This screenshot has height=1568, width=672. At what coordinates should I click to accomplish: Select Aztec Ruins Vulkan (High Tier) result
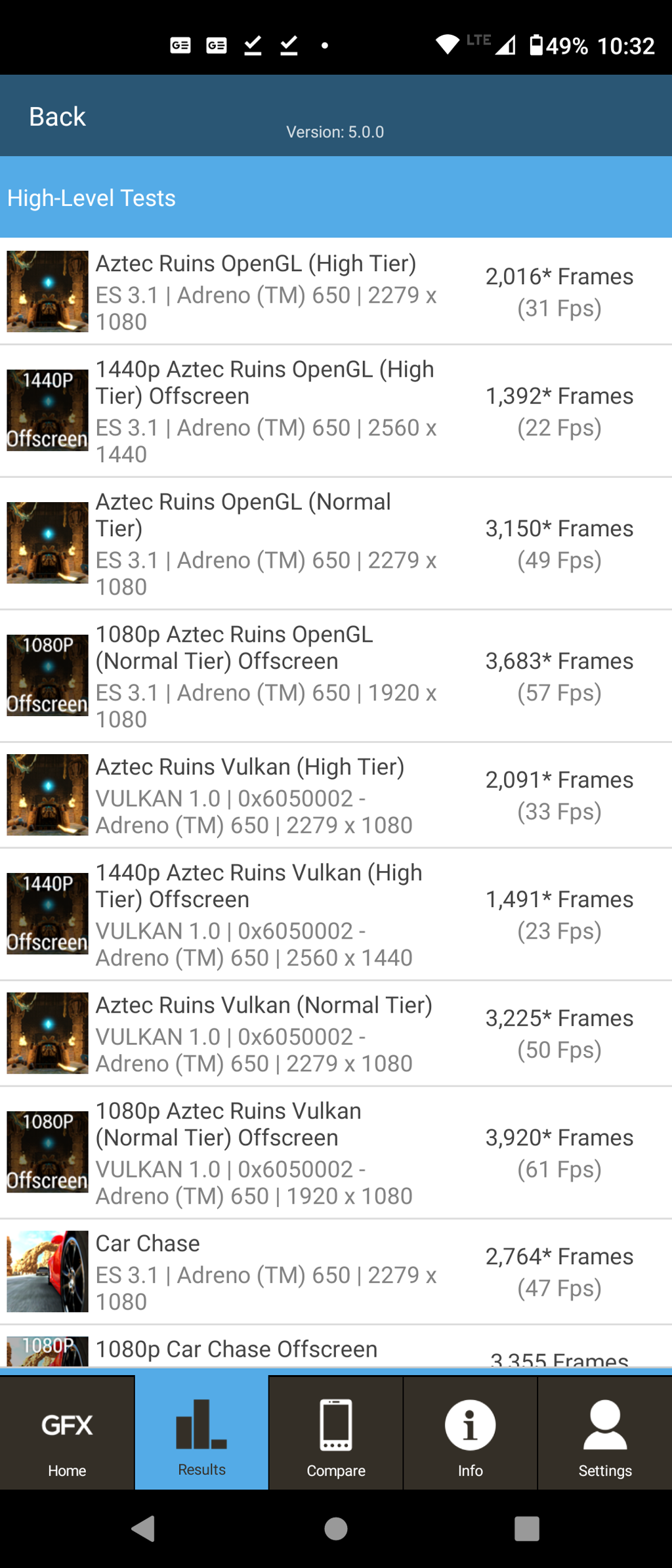[x=336, y=795]
